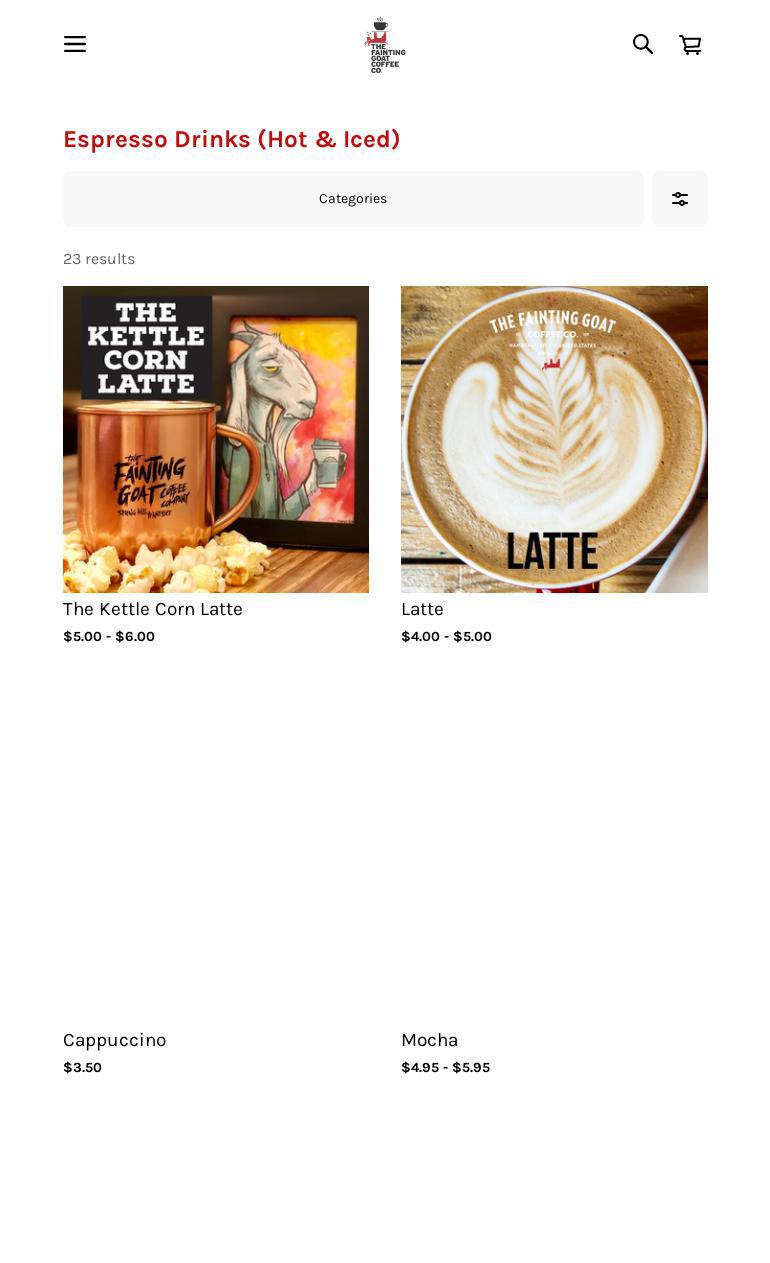Open the filter options button
770x1263 pixels.
coord(680,199)
